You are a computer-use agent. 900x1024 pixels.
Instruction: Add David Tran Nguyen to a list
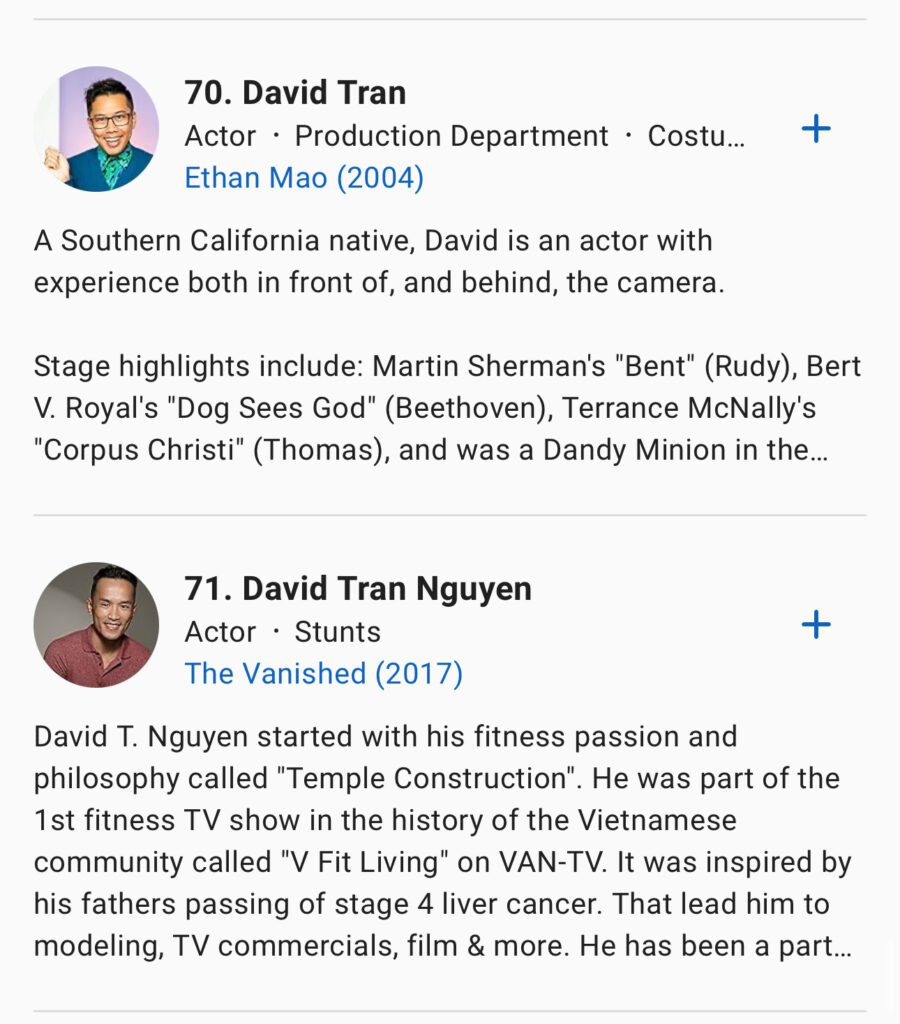coord(816,625)
